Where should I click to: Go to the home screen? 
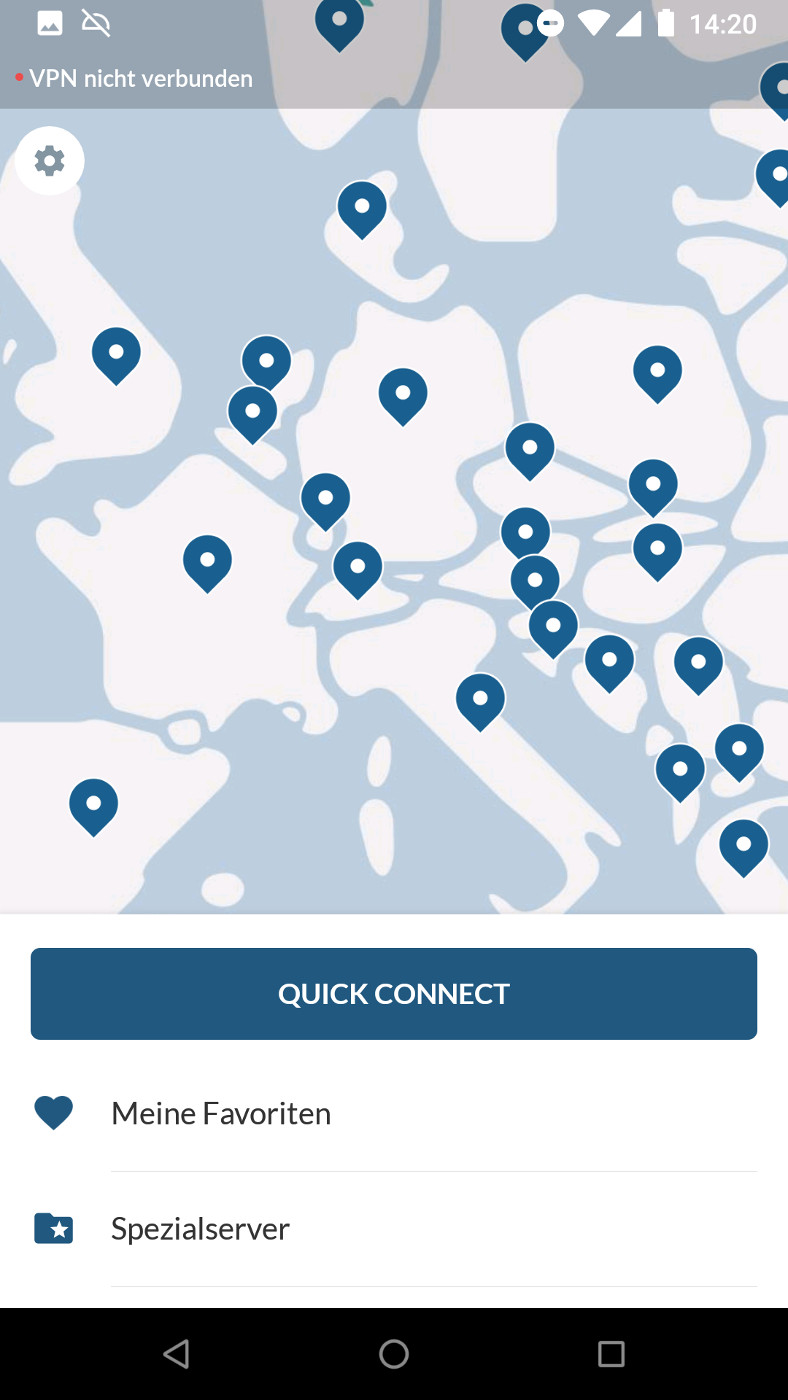[394, 1354]
